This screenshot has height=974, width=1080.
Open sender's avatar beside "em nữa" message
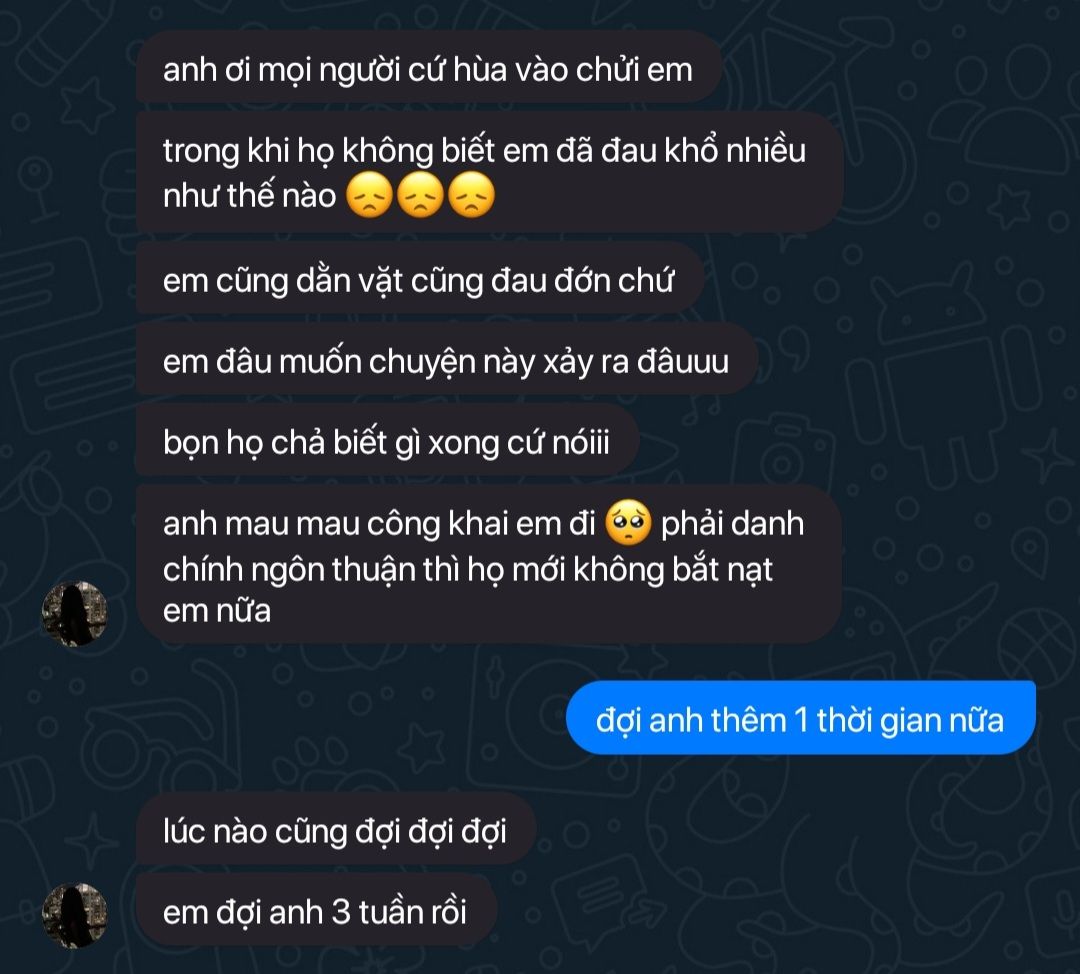coord(75,613)
